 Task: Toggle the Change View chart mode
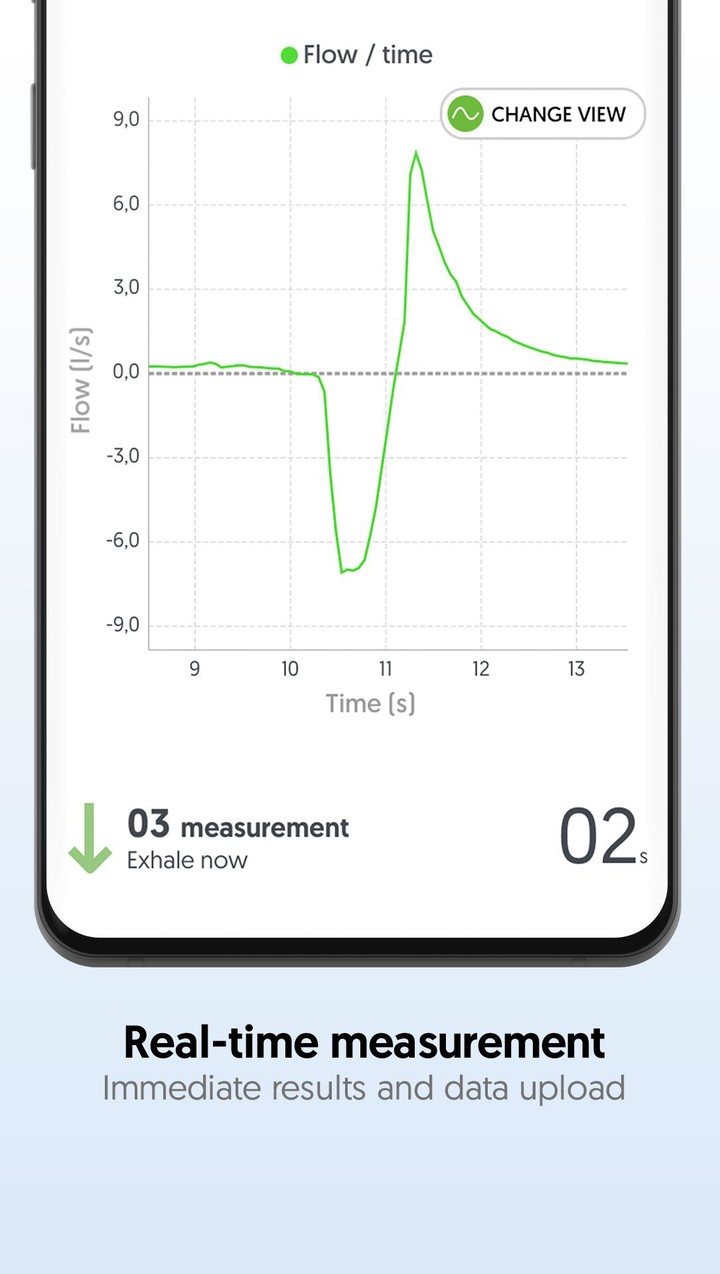pyautogui.click(x=542, y=114)
